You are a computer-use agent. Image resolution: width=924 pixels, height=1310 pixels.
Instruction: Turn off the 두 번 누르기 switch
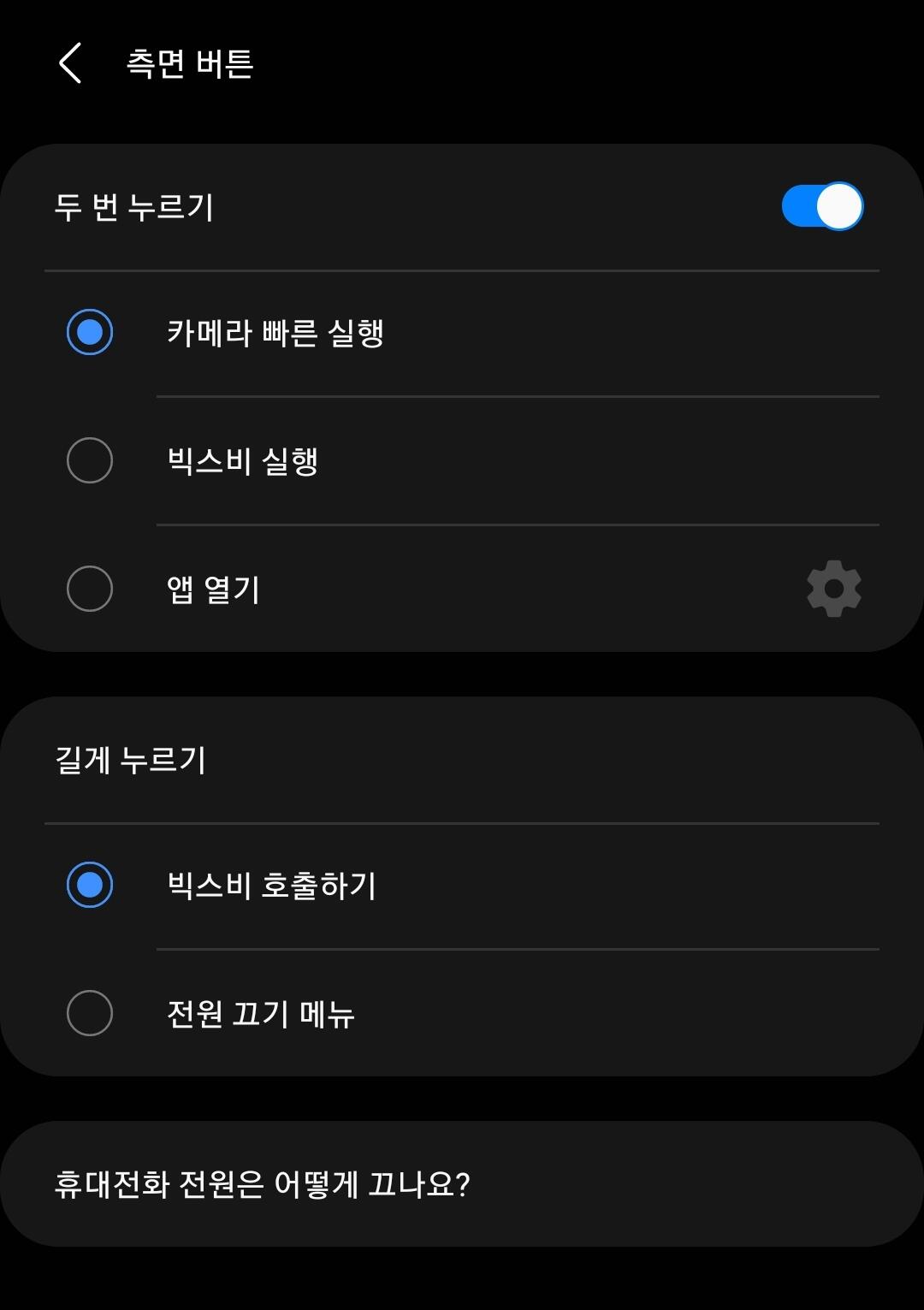[x=822, y=206]
